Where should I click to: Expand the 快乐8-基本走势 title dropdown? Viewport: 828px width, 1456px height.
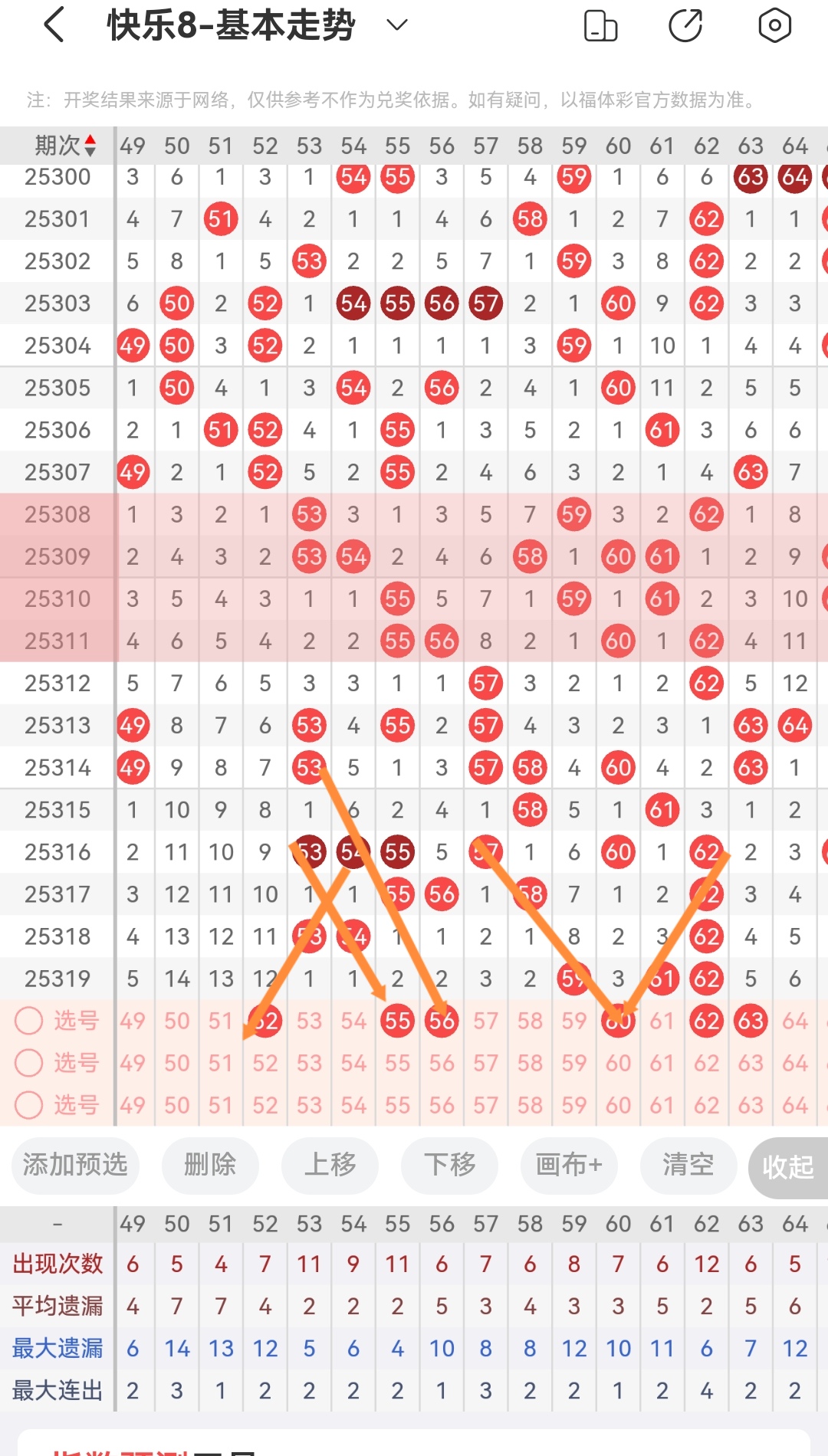tap(397, 25)
